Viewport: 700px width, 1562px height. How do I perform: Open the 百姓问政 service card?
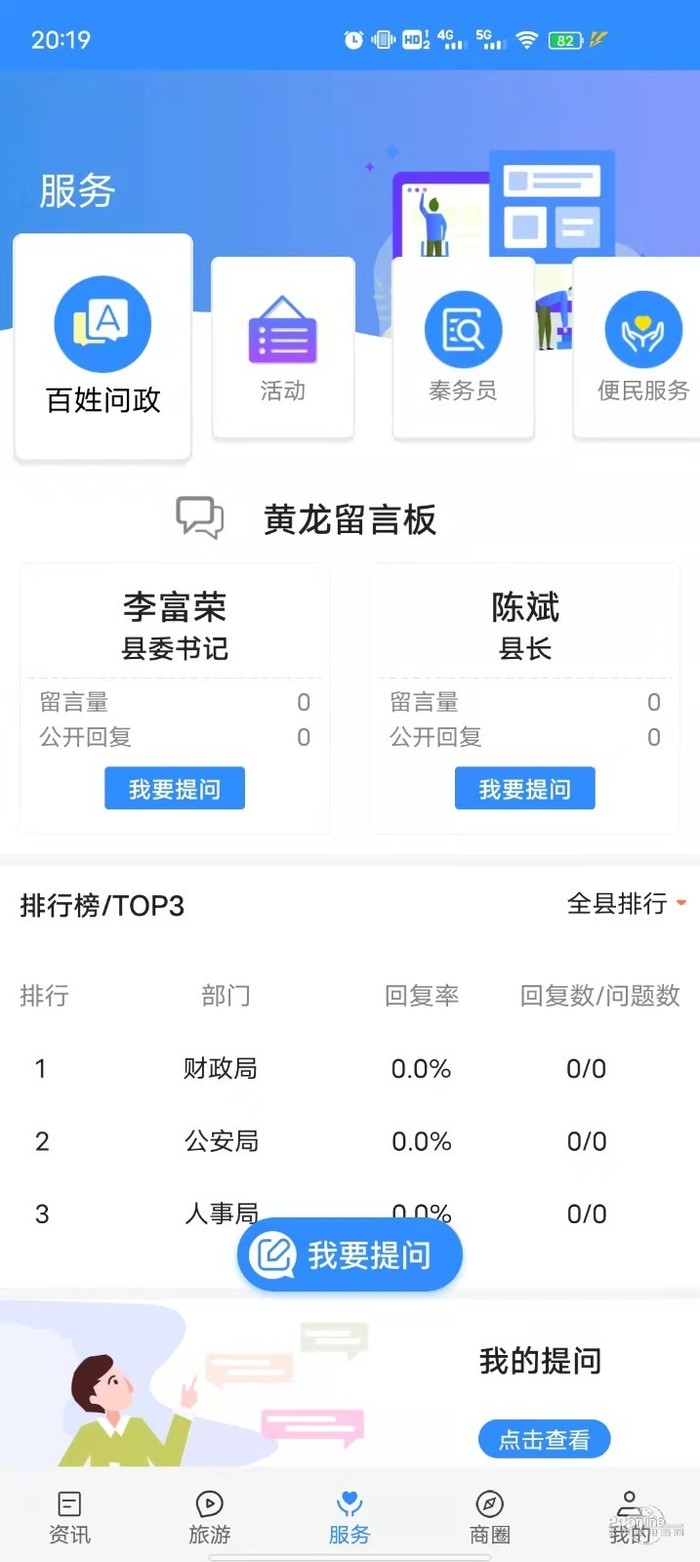(103, 347)
